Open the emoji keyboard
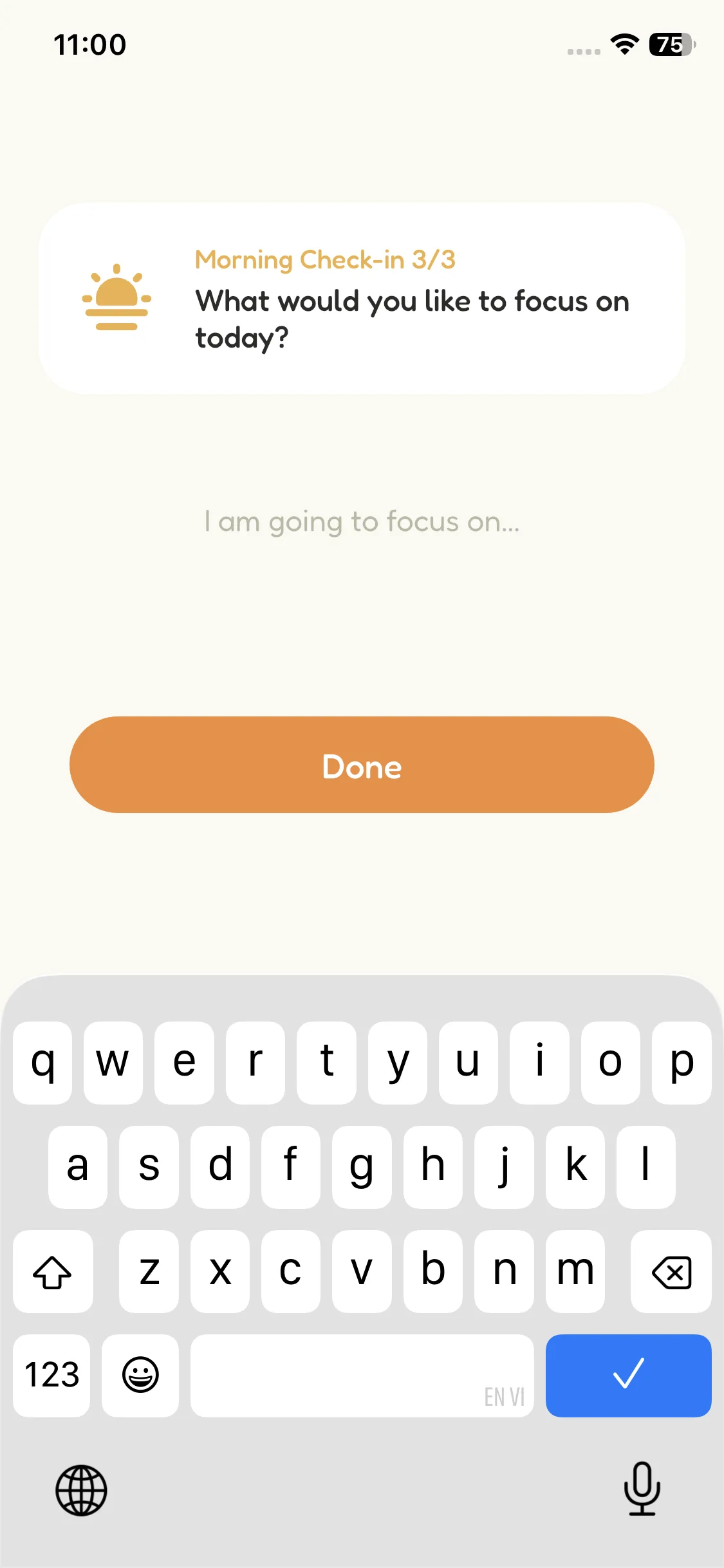Screen dimensions: 724x1568 point(140,1375)
